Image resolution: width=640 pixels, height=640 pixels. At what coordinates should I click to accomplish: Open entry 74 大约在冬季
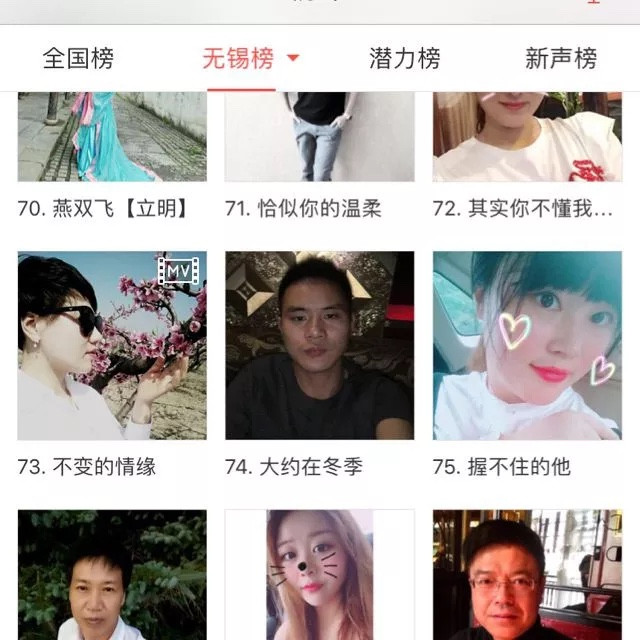[x=319, y=346]
